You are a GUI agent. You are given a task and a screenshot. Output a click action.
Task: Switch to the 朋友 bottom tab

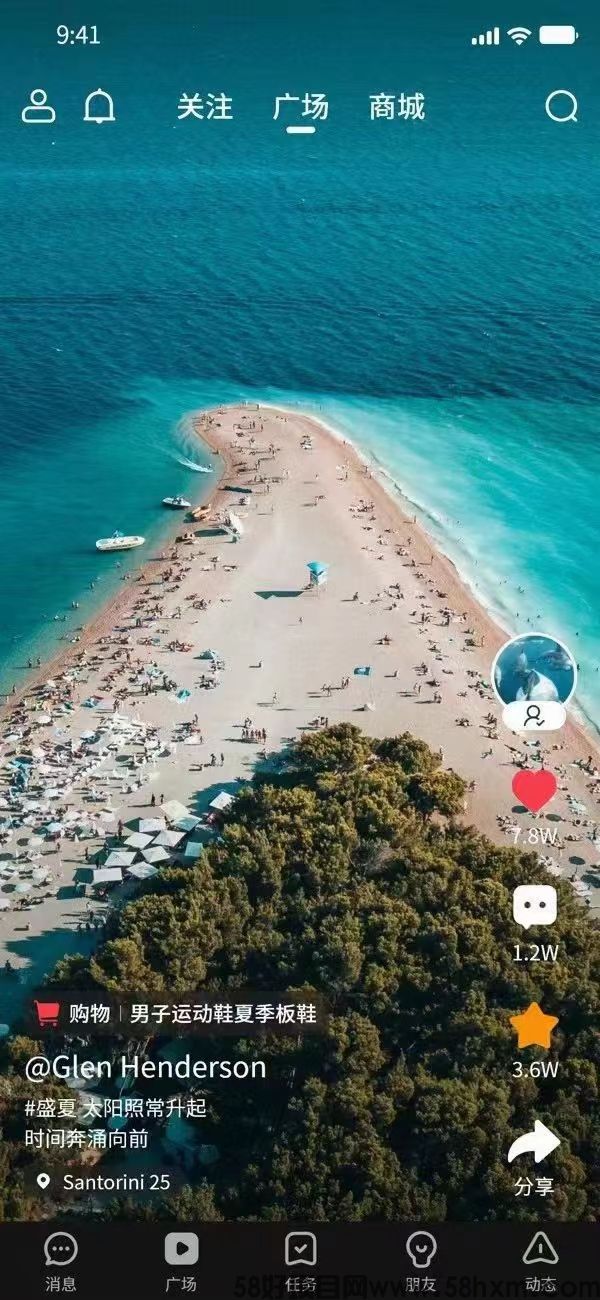[421, 1260]
